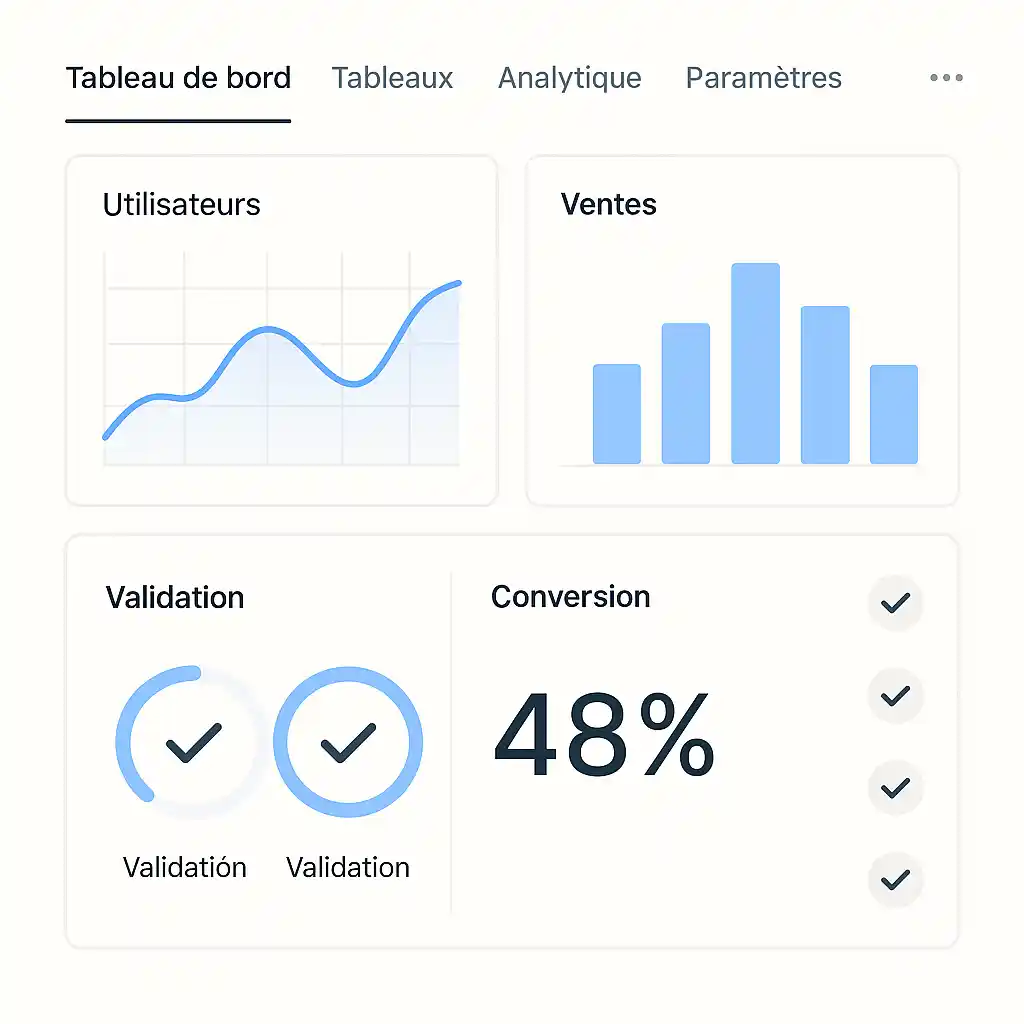Switch to the Tableaux tab
Image resolution: width=1024 pixels, height=1024 pixels.
(392, 78)
